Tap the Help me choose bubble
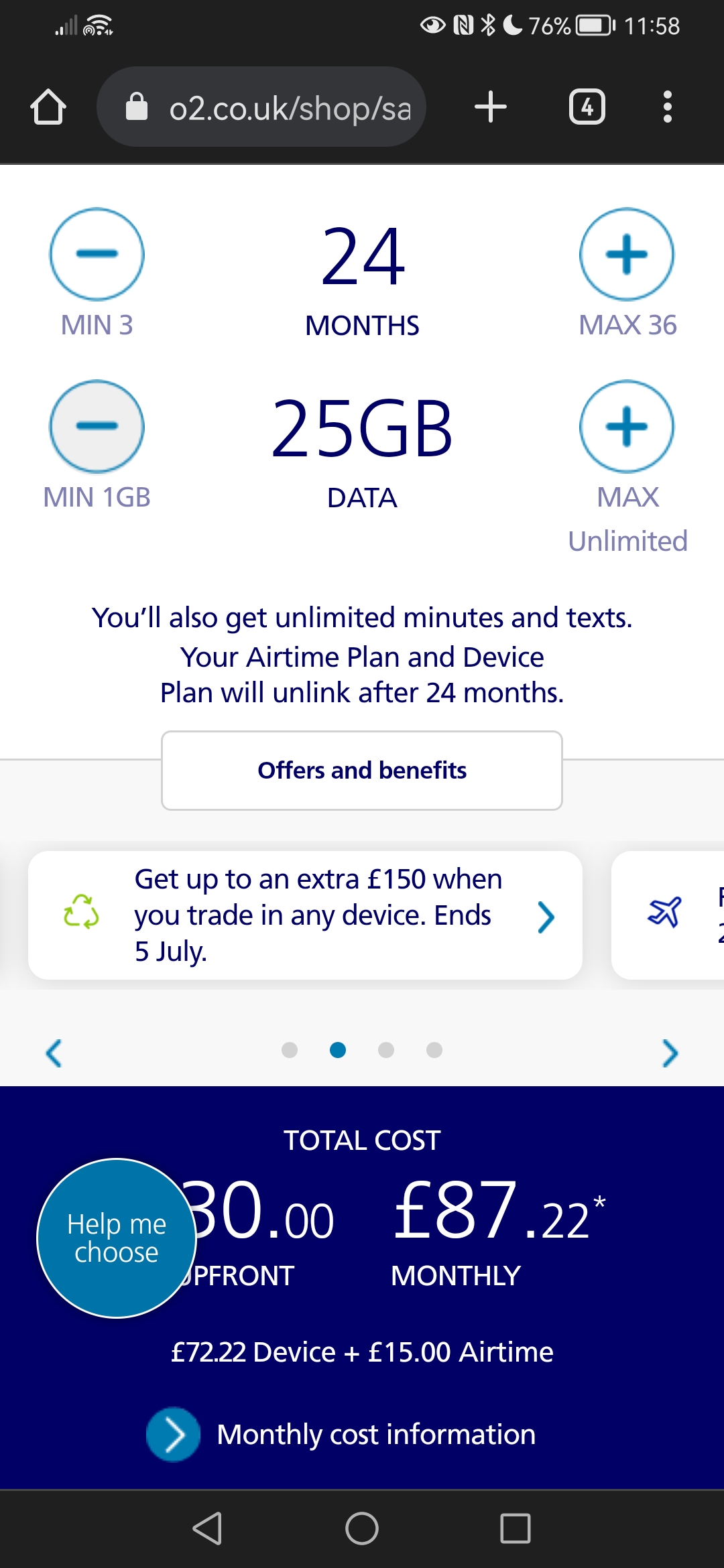Viewport: 724px width, 1568px height. click(x=117, y=1238)
